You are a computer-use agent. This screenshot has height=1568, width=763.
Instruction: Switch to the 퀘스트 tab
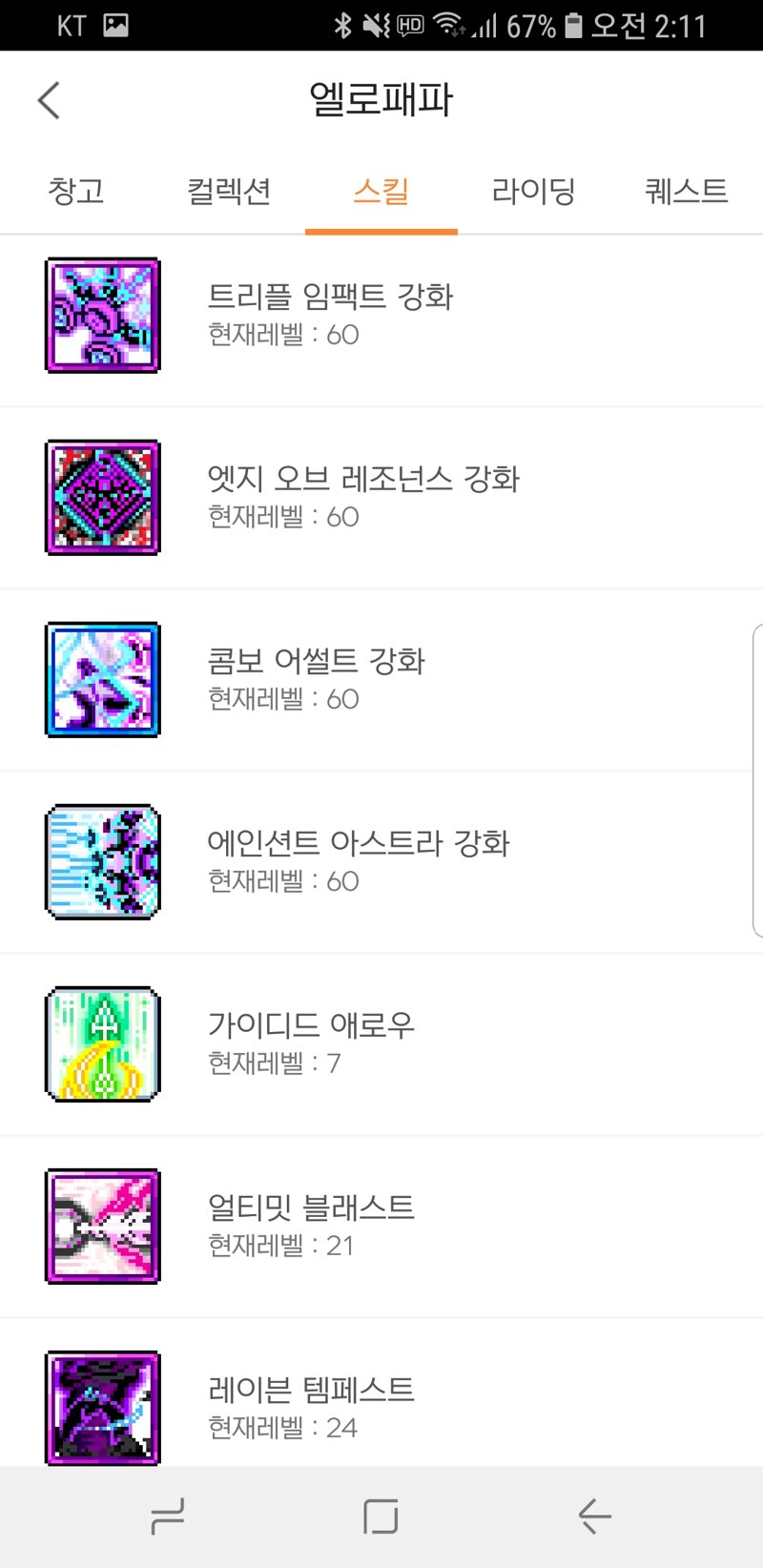coord(687,191)
